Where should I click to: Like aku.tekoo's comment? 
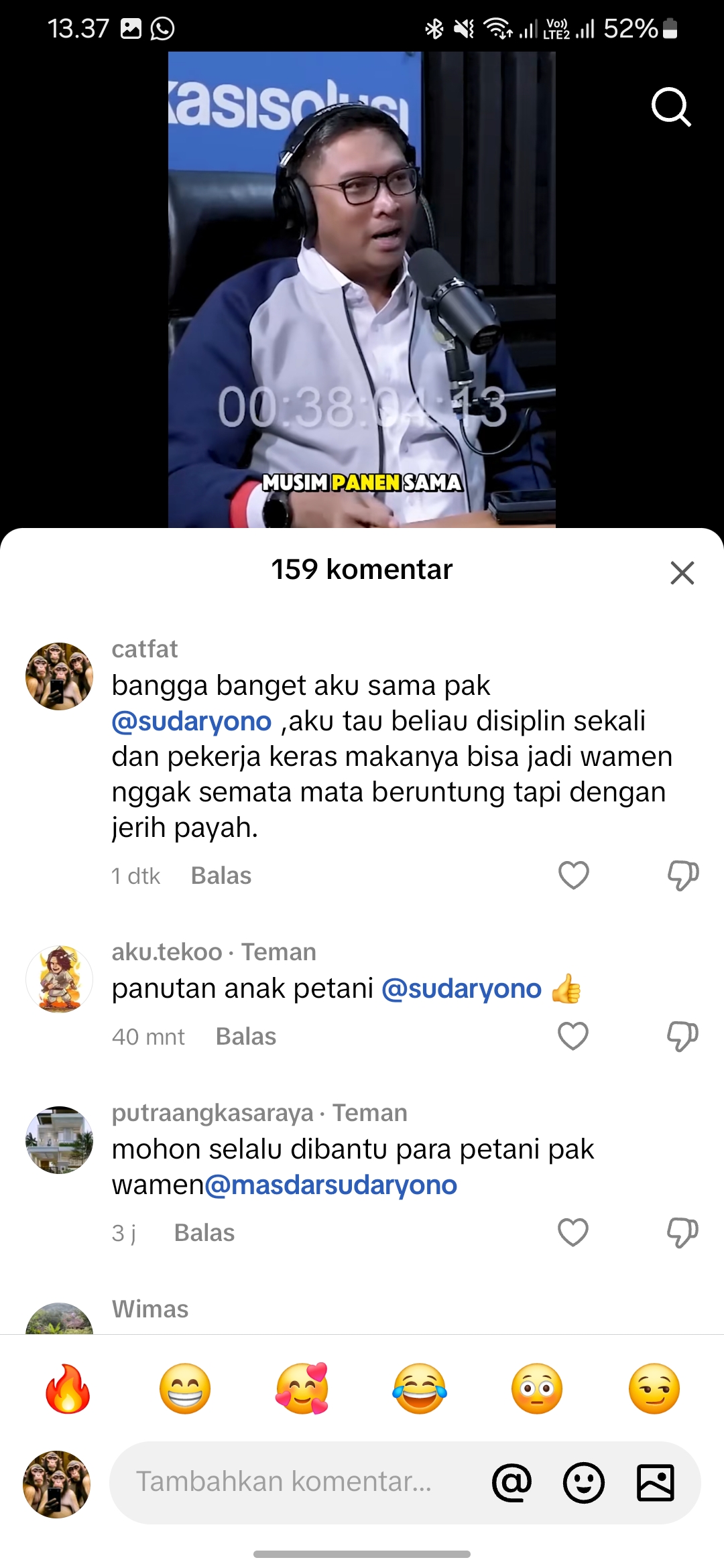pos(573,1036)
